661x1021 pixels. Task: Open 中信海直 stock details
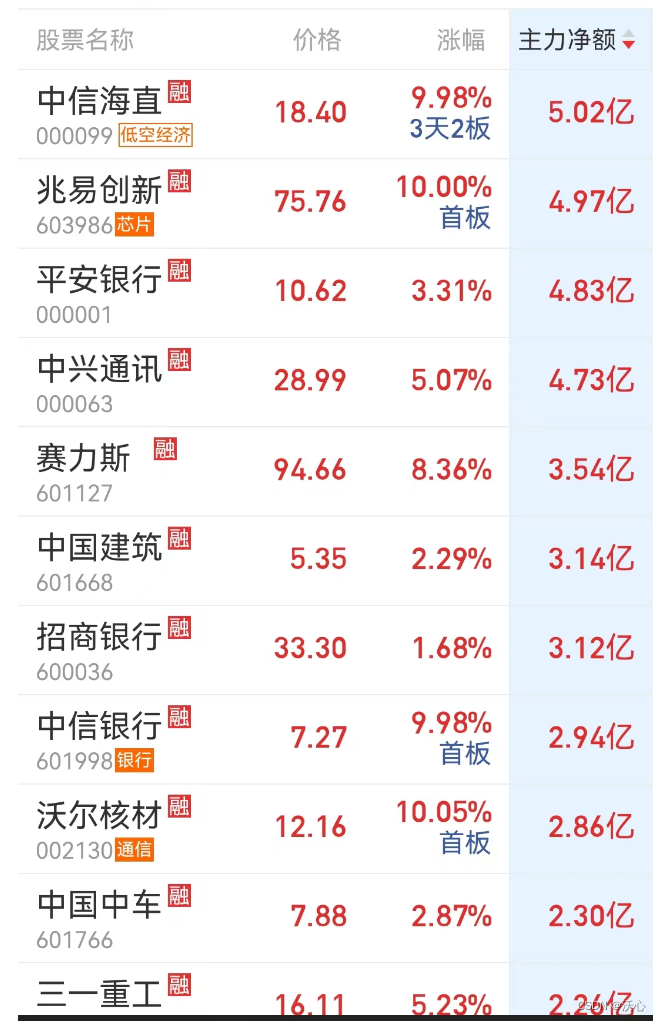tap(99, 101)
